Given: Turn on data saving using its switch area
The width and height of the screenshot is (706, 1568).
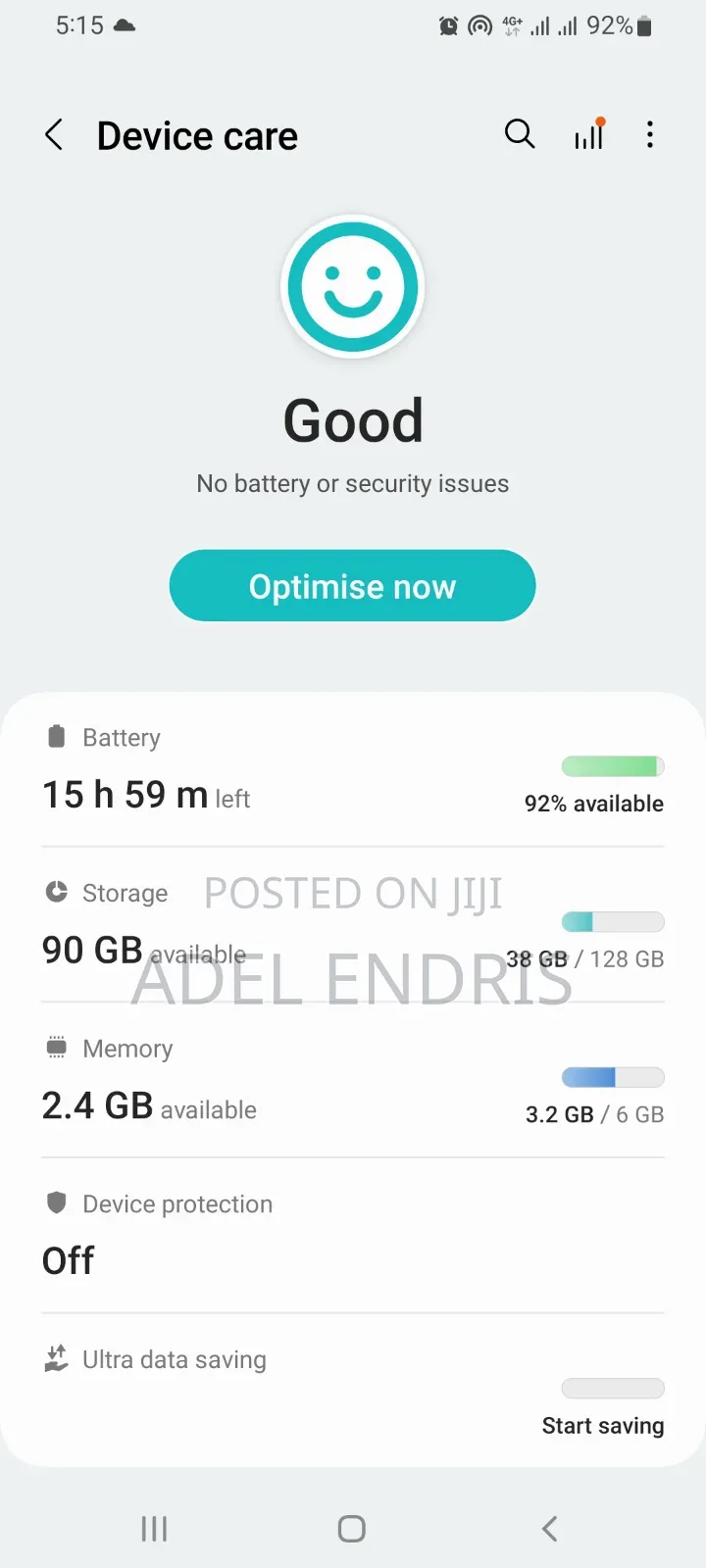Looking at the screenshot, I should [612, 1388].
